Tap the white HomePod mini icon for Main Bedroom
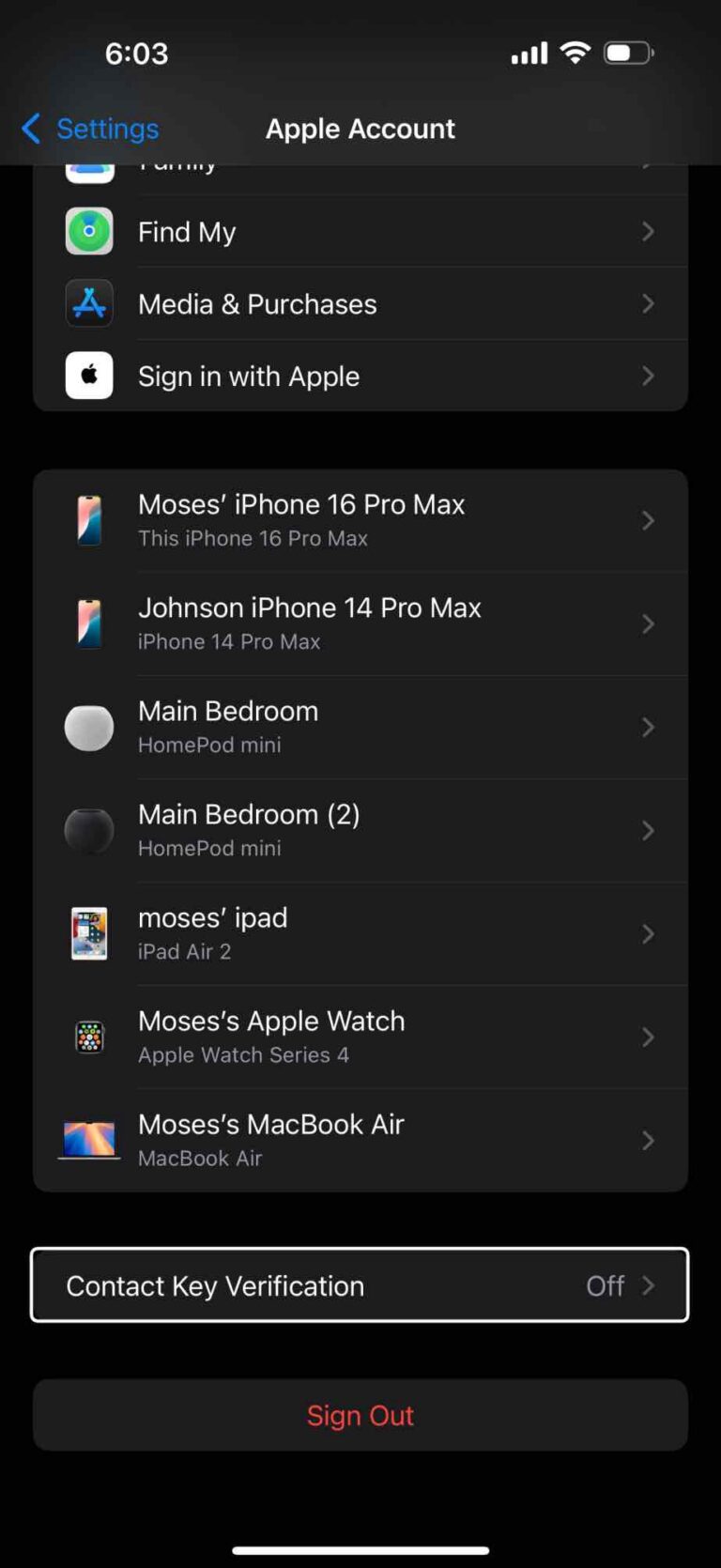The height and width of the screenshot is (1568, 721). pos(89,727)
